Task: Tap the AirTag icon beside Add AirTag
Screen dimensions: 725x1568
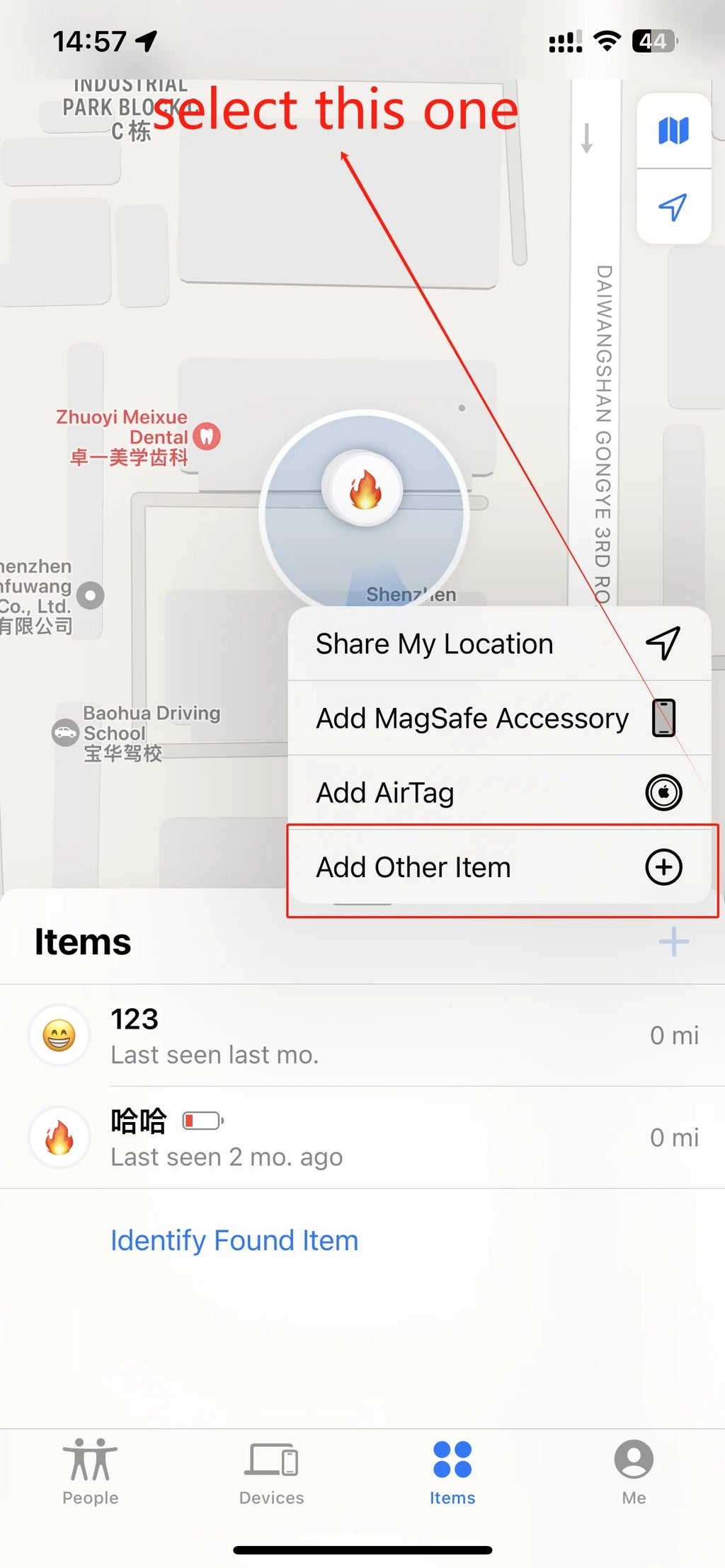Action: [661, 792]
